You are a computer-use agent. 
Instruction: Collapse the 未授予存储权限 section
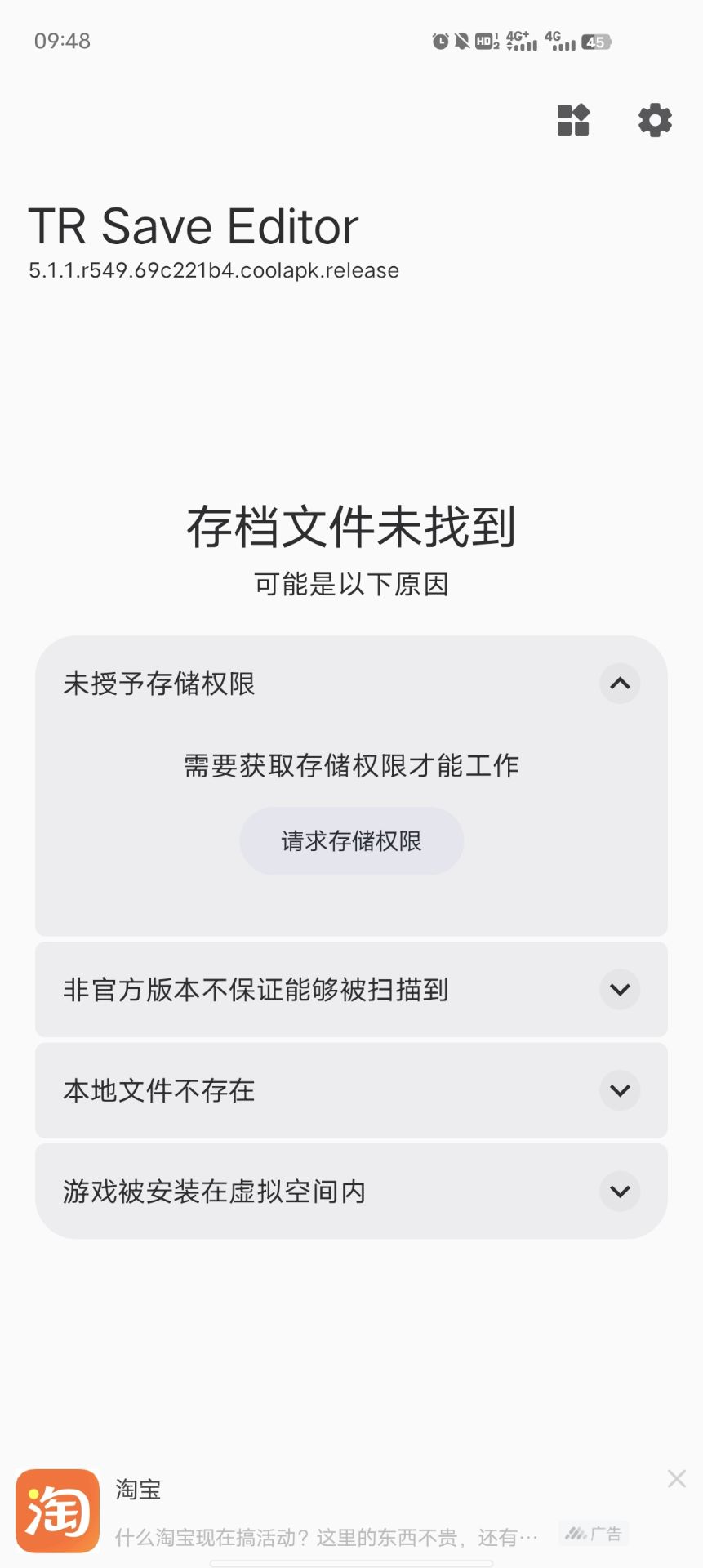(x=620, y=683)
